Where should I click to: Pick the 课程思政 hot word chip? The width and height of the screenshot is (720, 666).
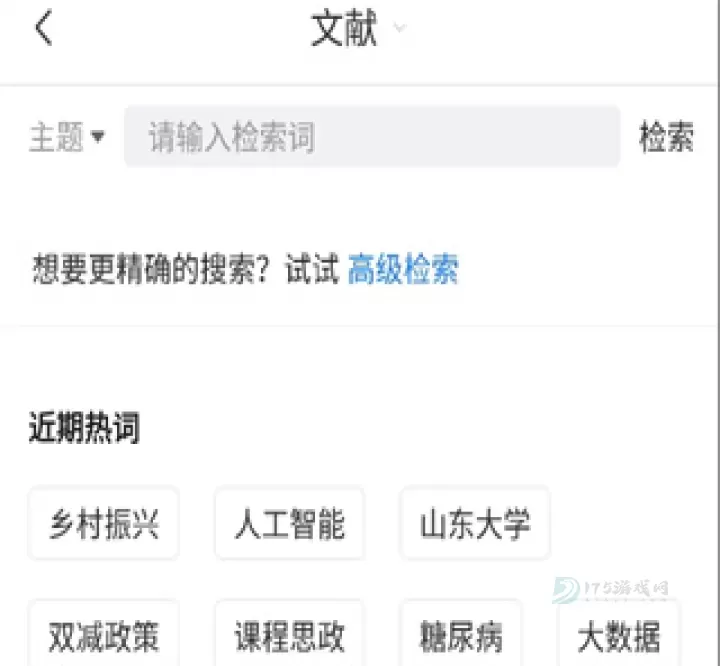pyautogui.click(x=290, y=635)
